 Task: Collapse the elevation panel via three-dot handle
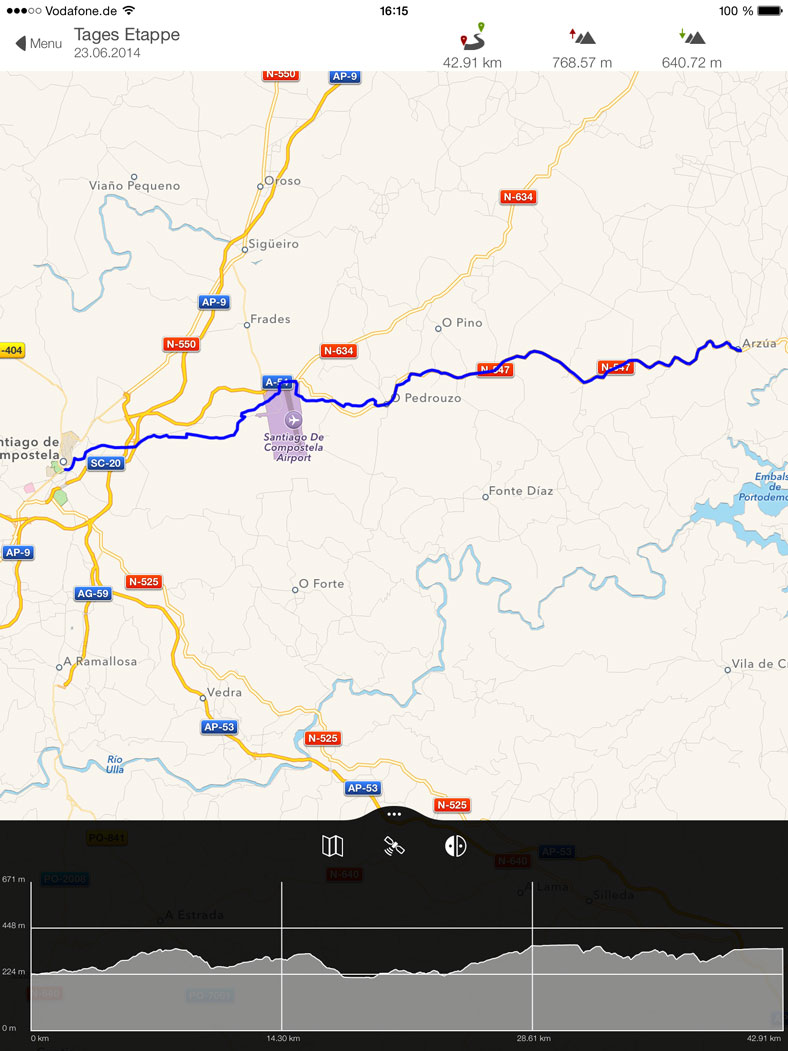[x=394, y=814]
